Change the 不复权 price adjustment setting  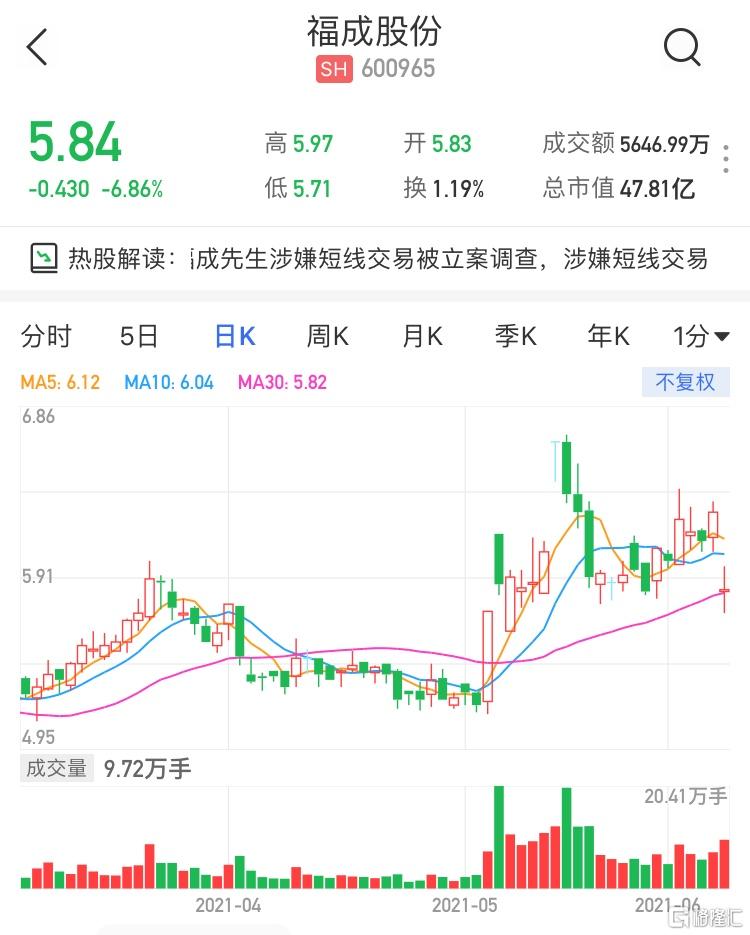(685, 382)
